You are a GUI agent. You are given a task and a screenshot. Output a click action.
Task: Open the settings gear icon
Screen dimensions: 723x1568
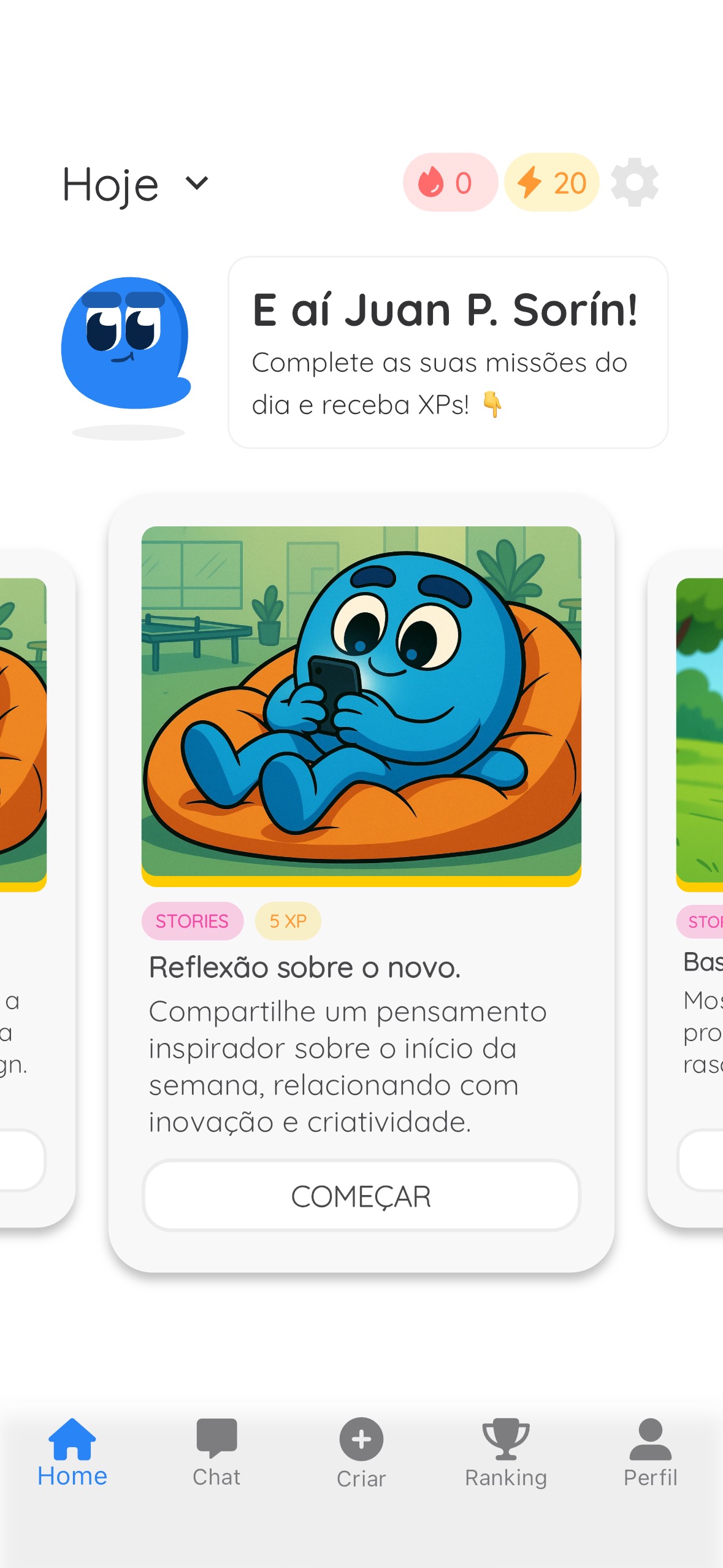[634, 183]
